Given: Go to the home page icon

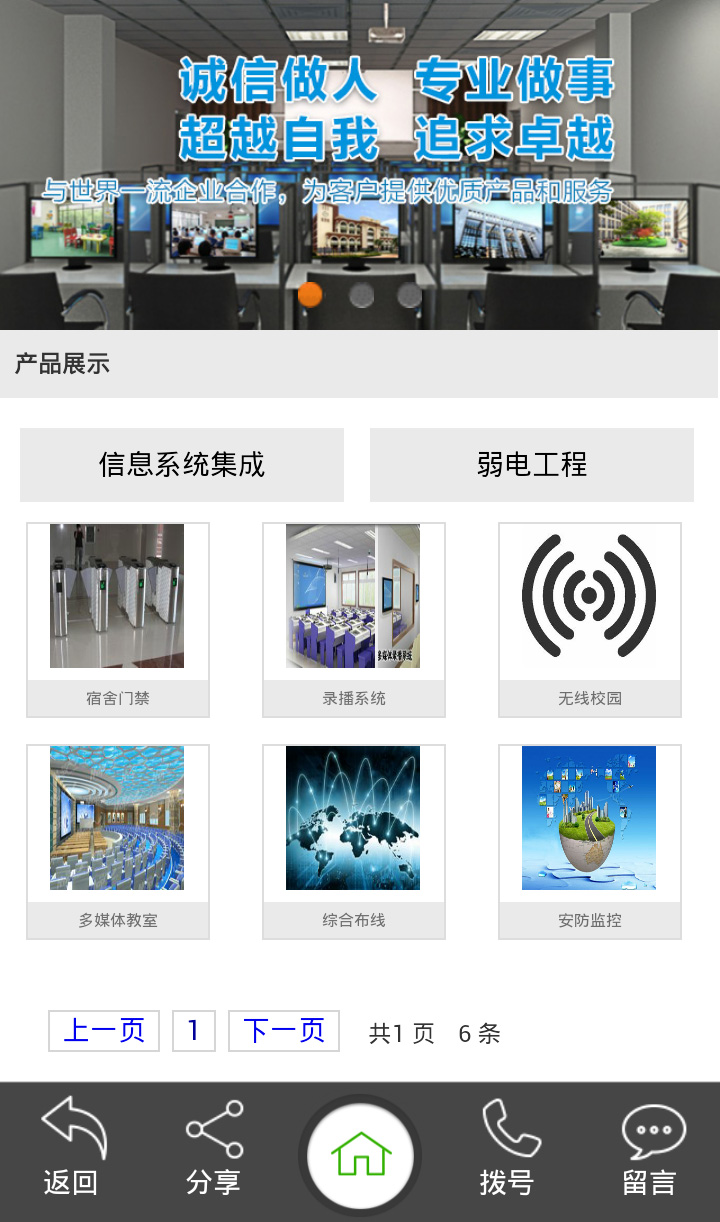Looking at the screenshot, I should pyautogui.click(x=360, y=1155).
